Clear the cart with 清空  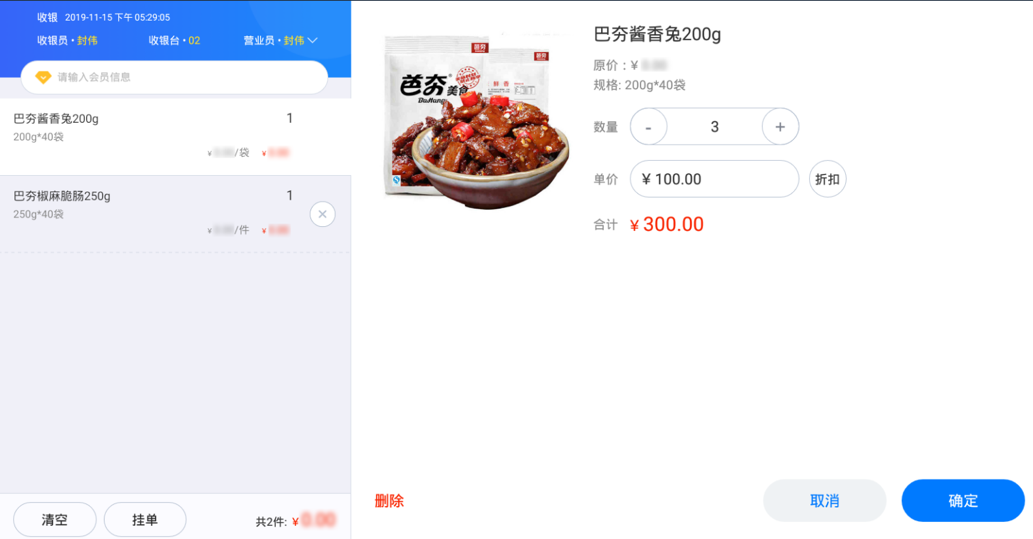tap(55, 520)
